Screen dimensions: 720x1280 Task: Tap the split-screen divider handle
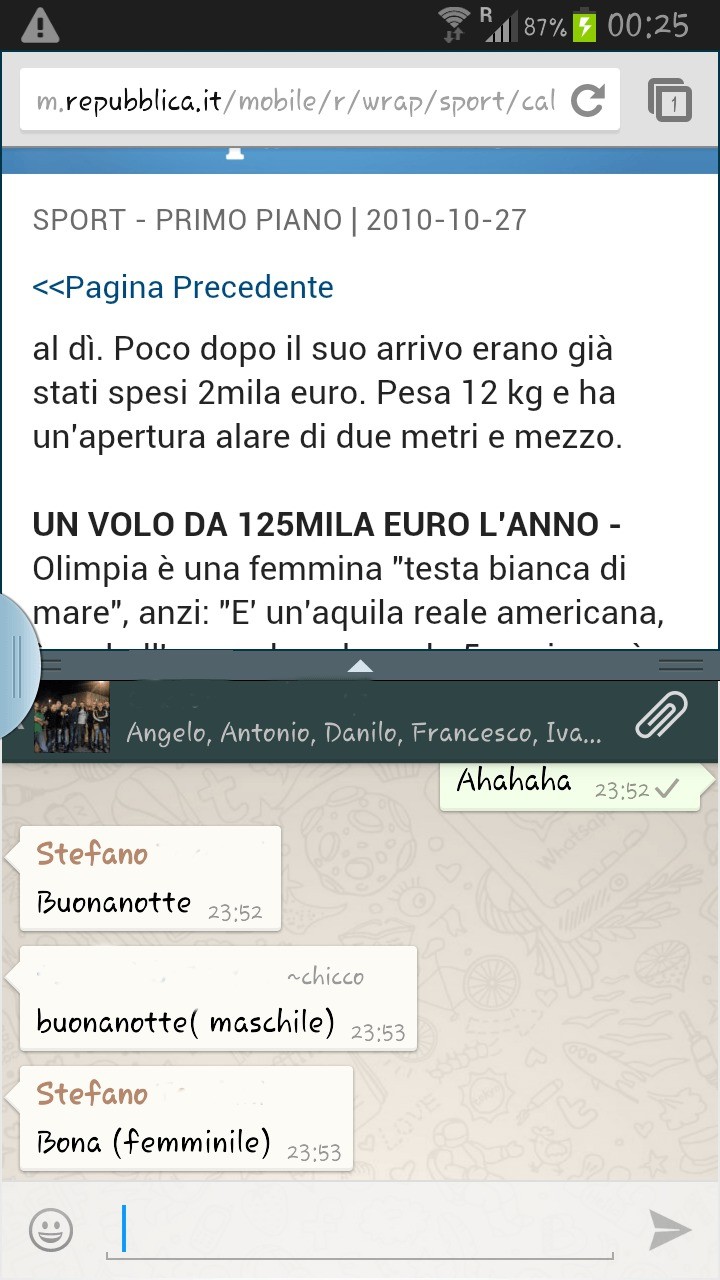click(x=360, y=666)
